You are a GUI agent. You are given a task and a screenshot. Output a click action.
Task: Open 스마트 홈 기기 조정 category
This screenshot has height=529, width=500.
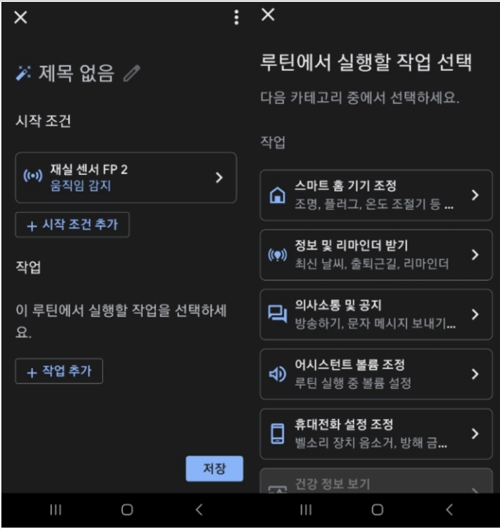click(x=376, y=195)
